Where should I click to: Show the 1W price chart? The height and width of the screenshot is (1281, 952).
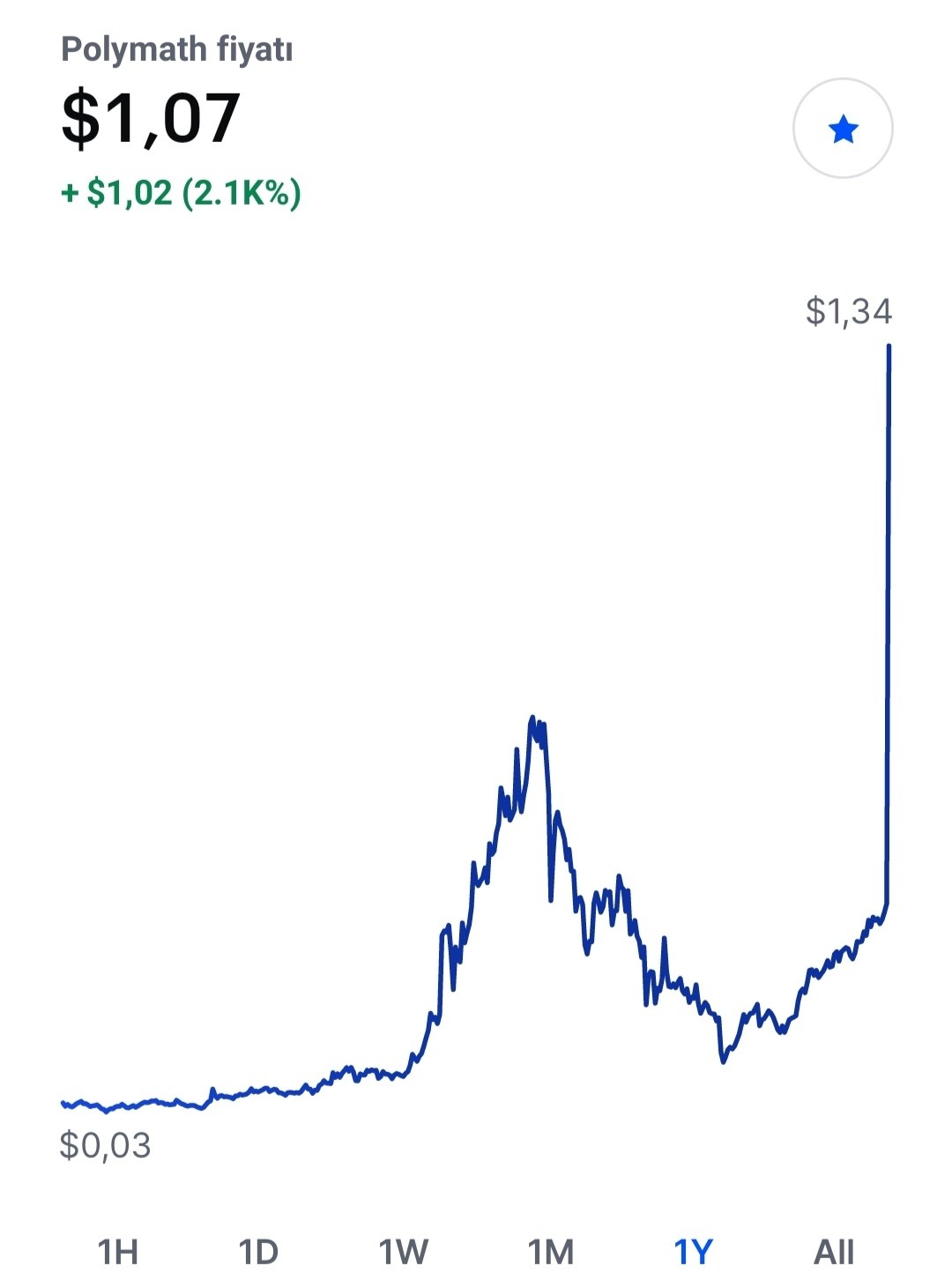[x=404, y=1251]
